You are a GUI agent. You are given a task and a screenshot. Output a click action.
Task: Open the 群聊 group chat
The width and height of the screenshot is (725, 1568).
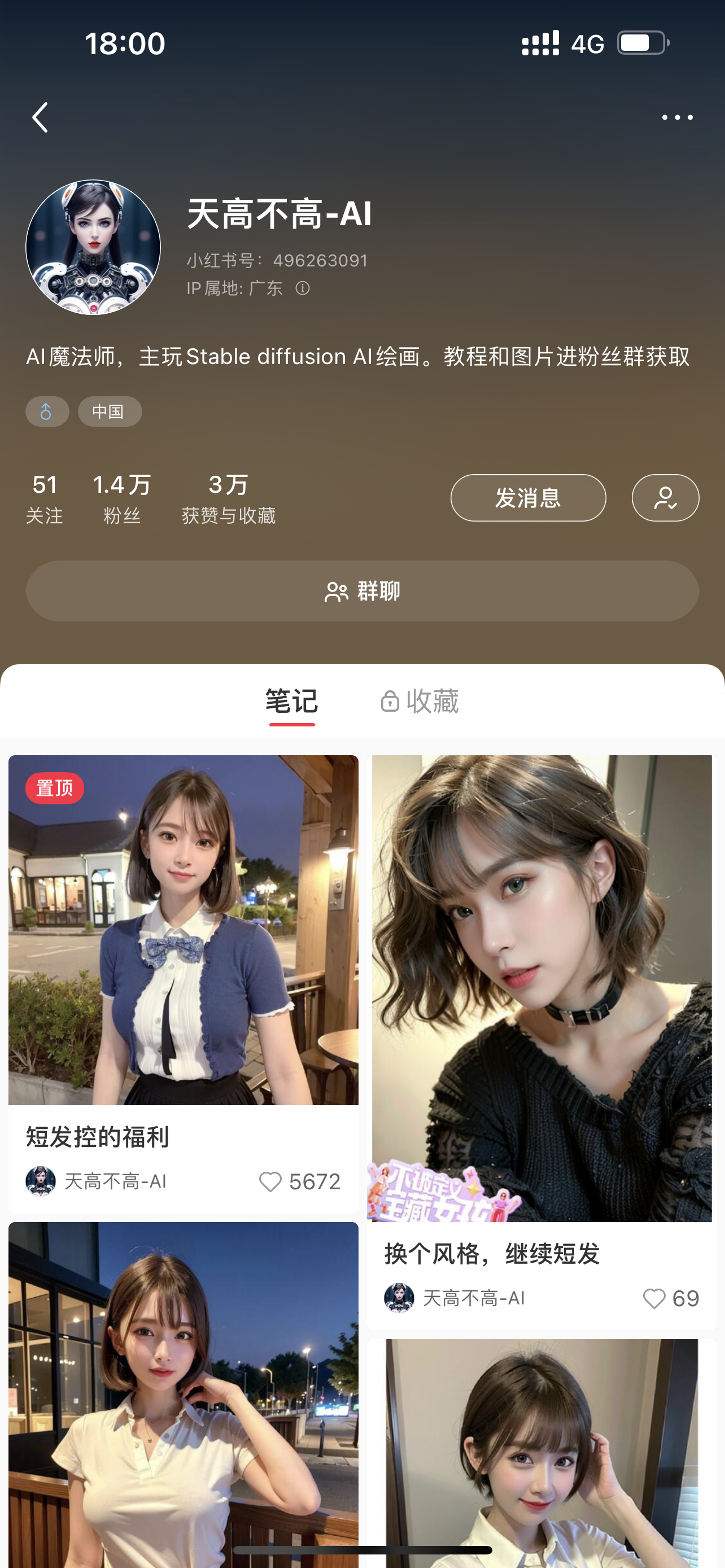click(362, 591)
